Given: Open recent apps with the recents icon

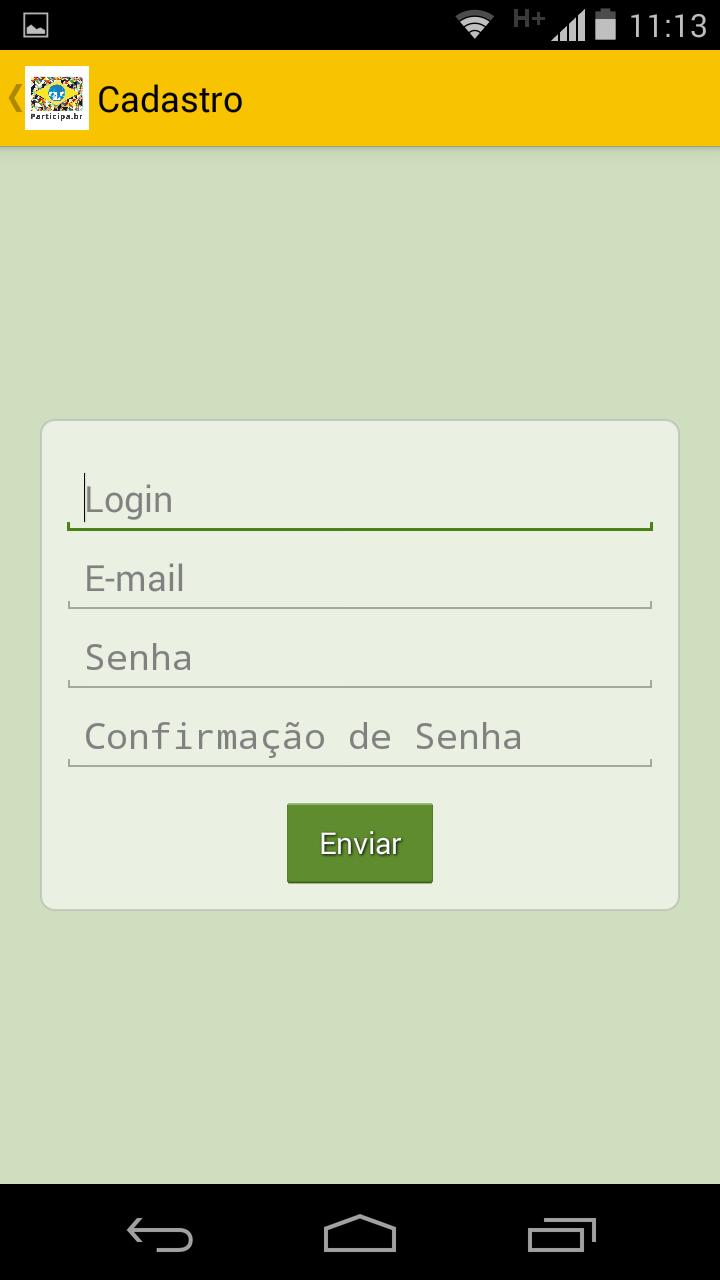Looking at the screenshot, I should pos(560,1236).
